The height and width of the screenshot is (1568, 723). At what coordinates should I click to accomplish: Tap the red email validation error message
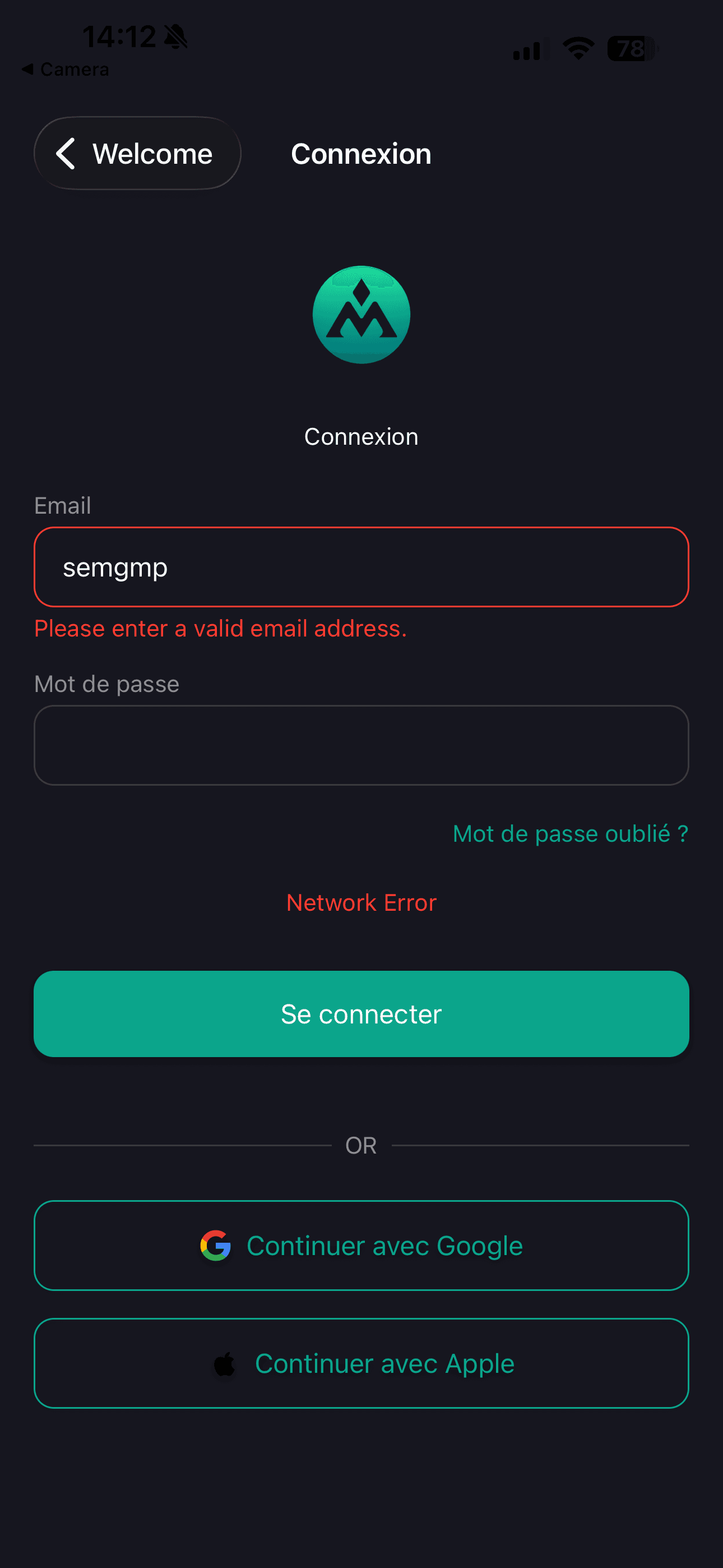coord(221,629)
